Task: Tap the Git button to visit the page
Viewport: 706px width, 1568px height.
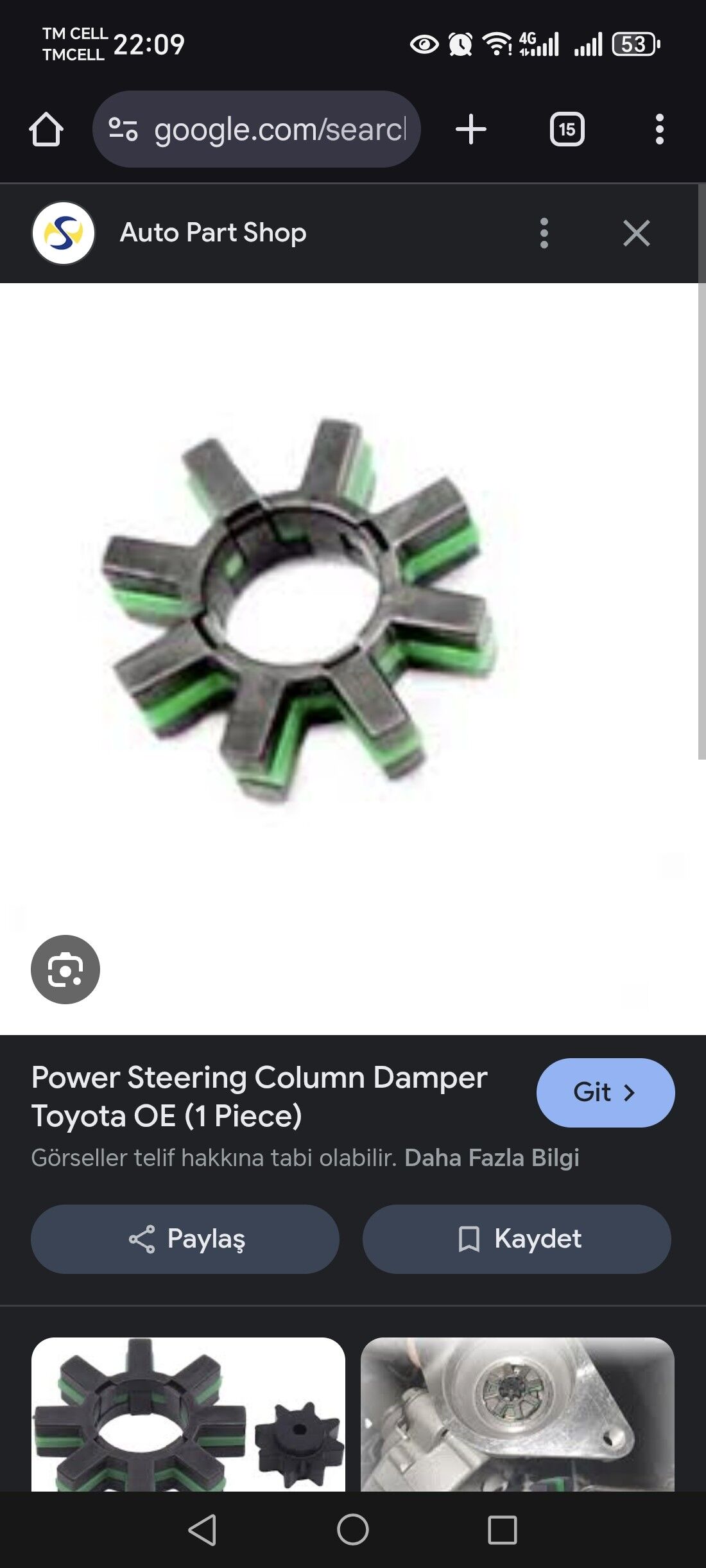Action: coord(605,1092)
